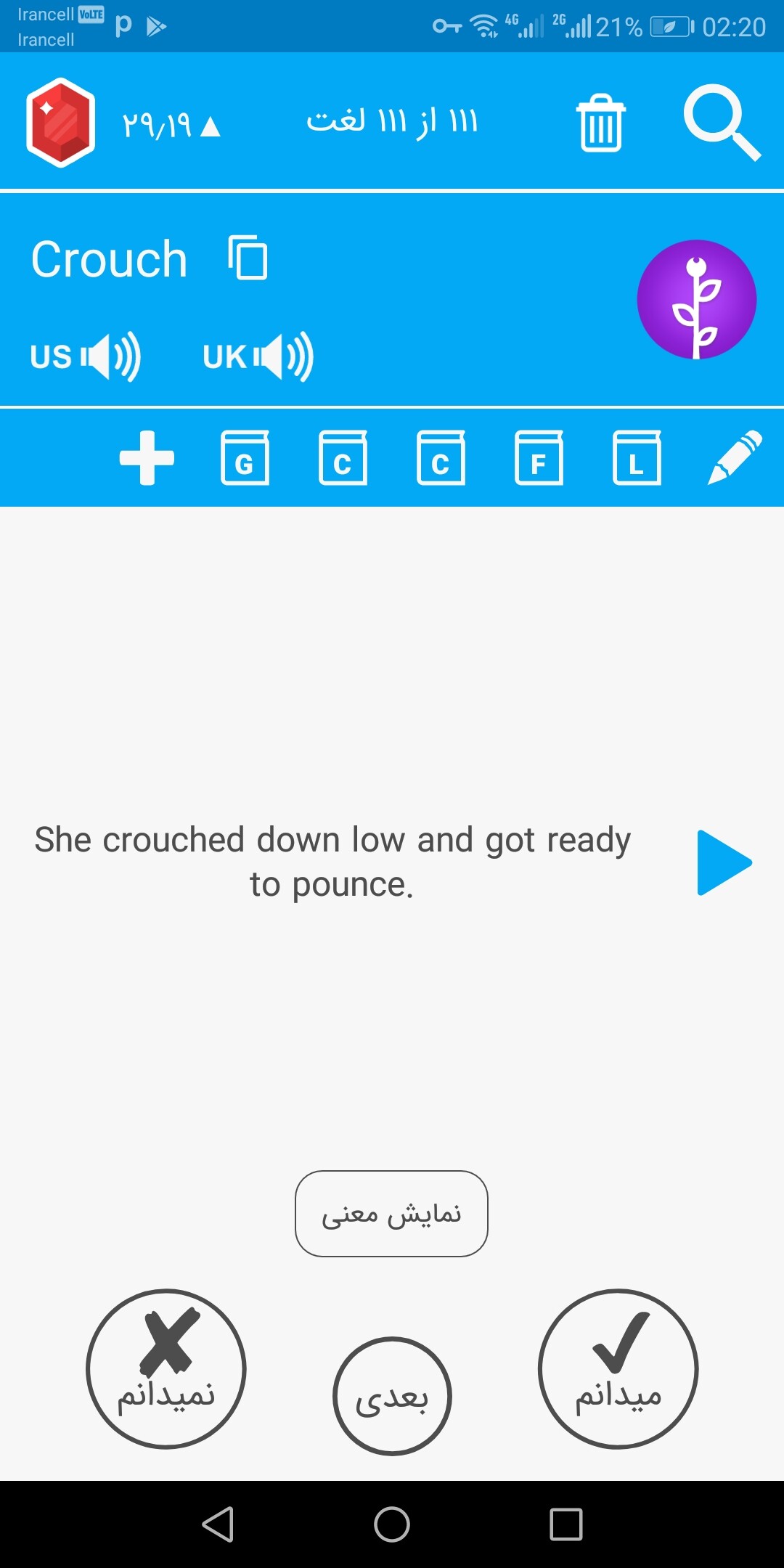Mark the word as میدانم (I know)

point(618,1368)
